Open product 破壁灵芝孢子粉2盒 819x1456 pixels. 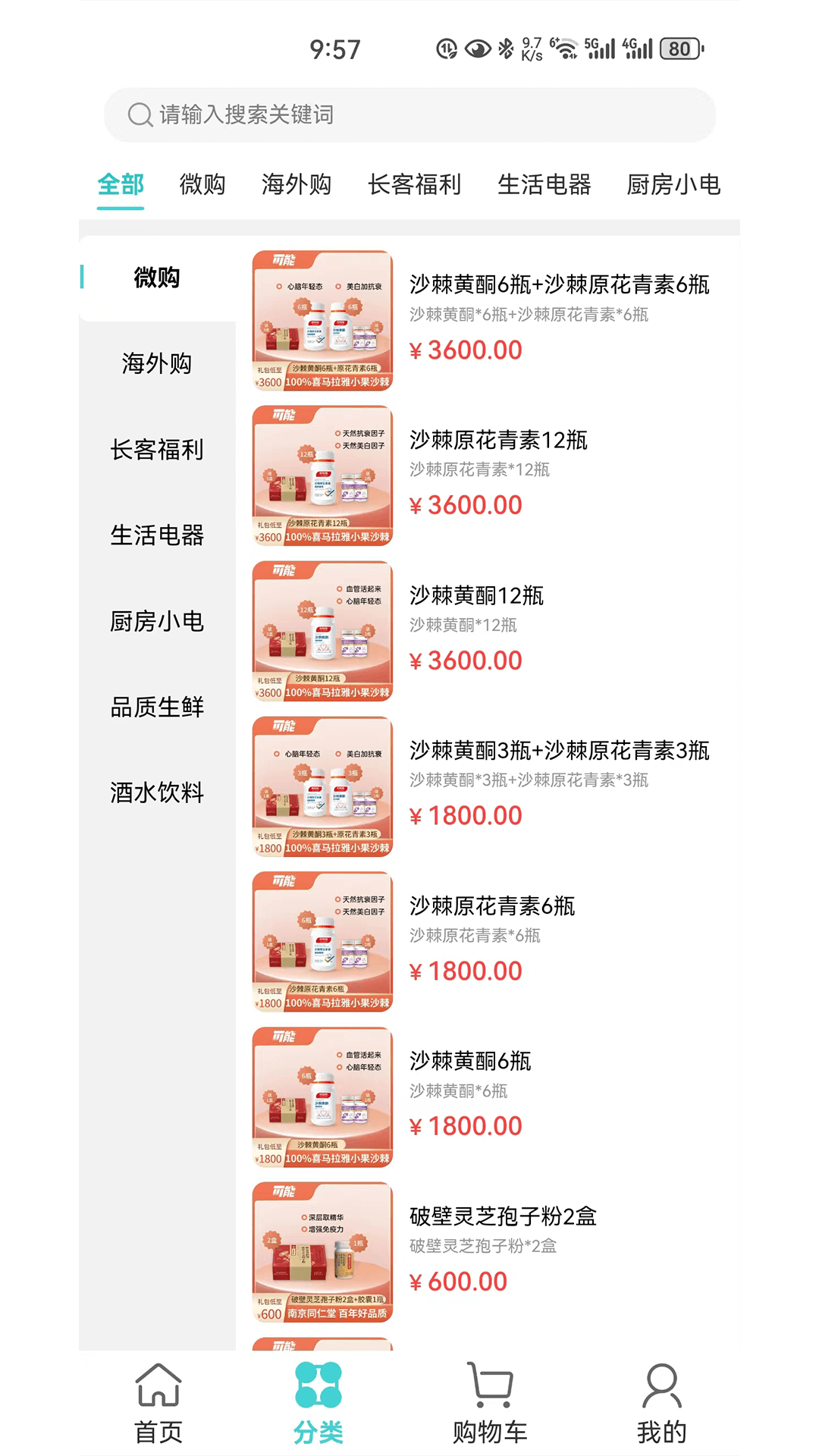pyautogui.click(x=503, y=1216)
